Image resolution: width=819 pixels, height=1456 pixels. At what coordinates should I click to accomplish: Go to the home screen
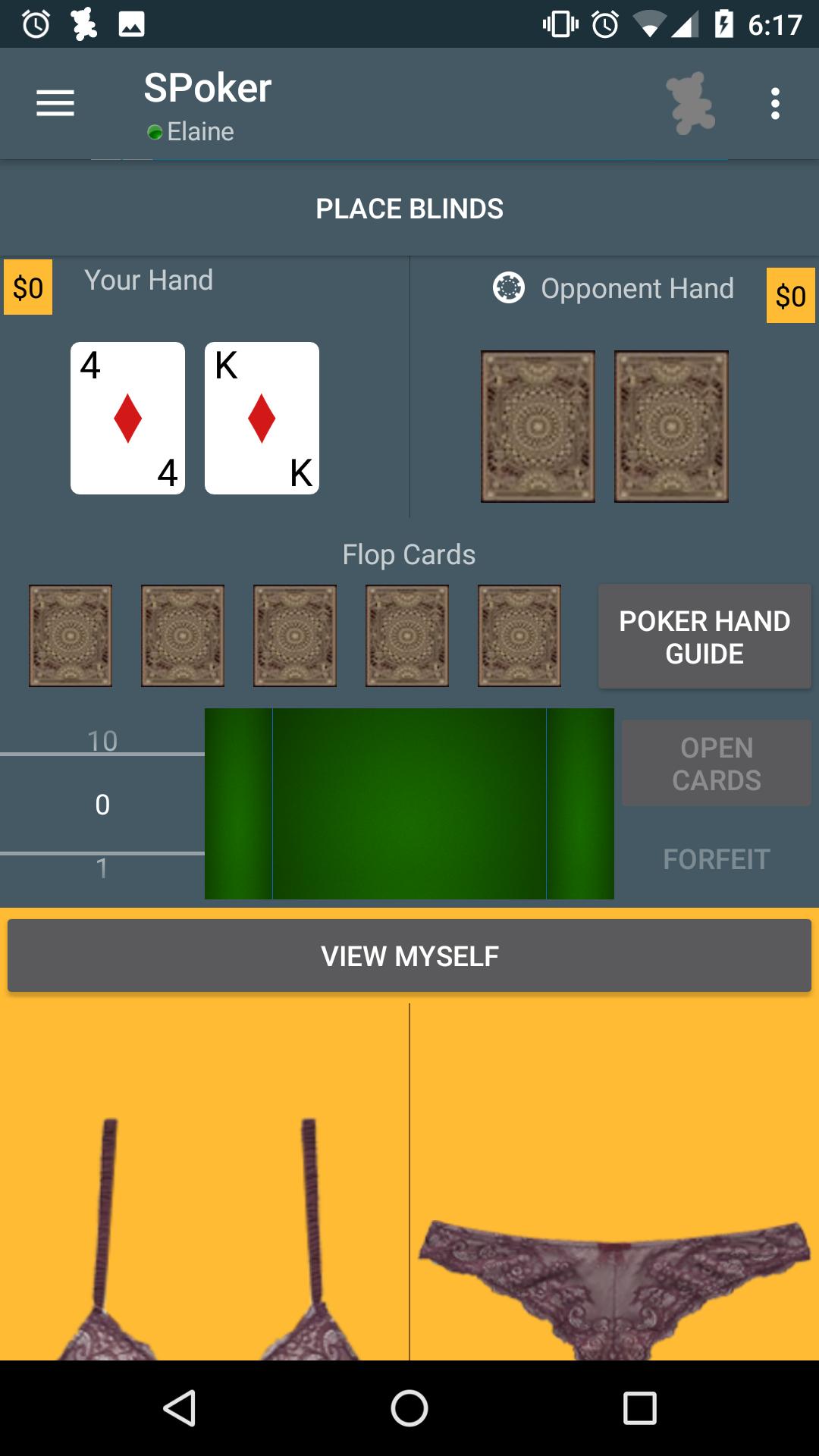click(x=409, y=1408)
